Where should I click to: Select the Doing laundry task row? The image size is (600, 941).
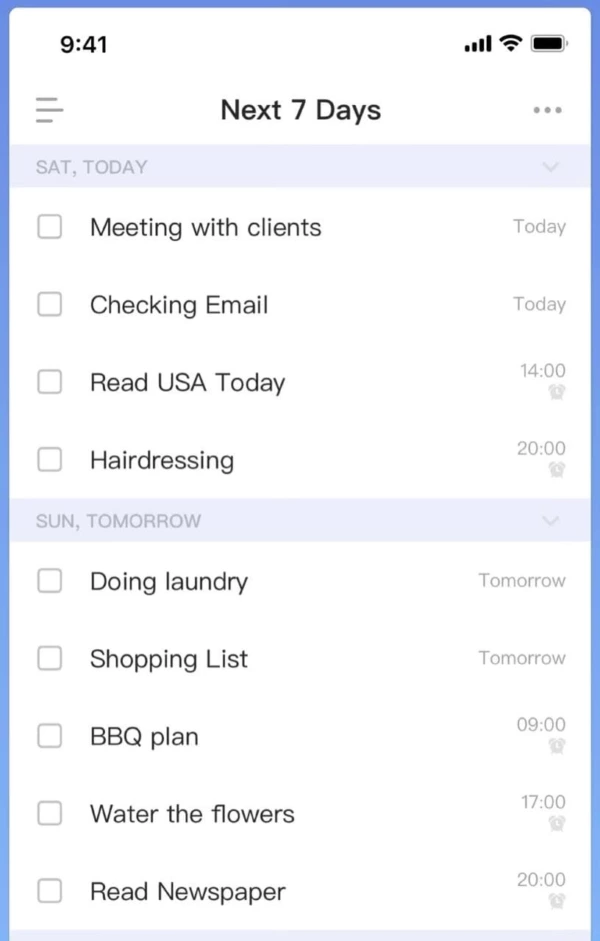[169, 582]
